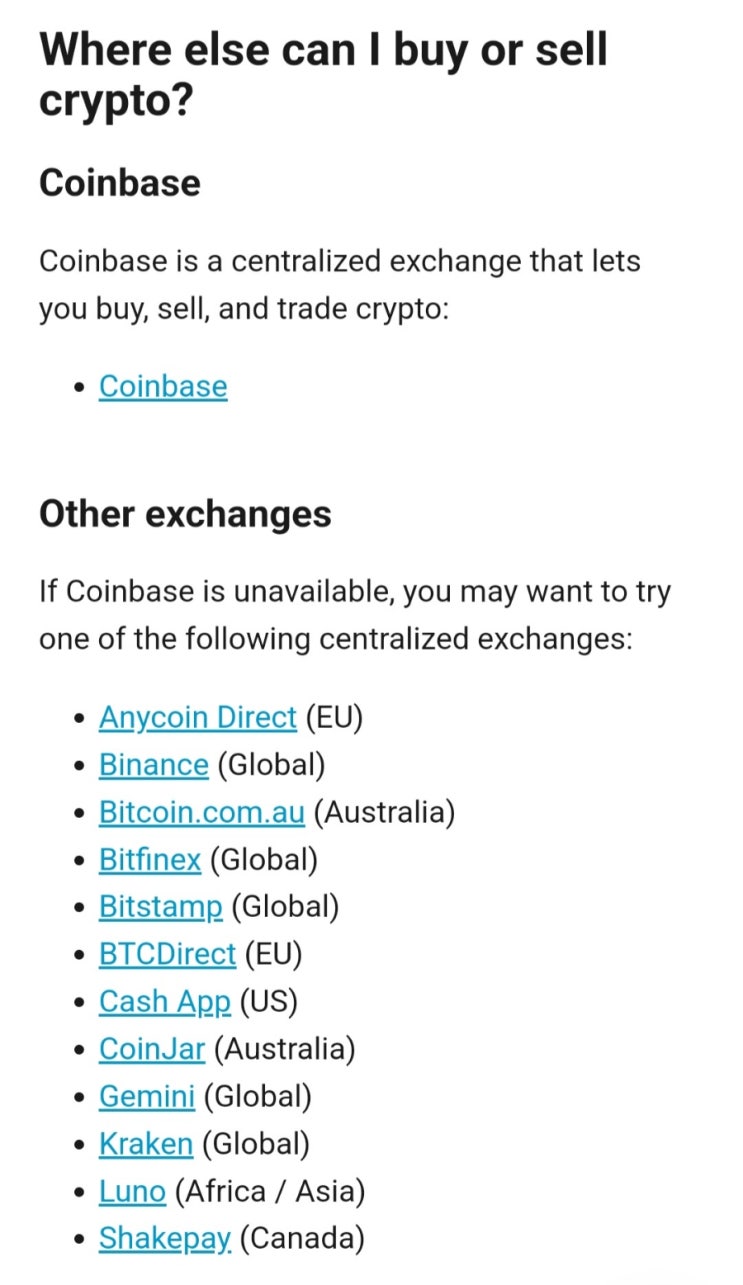Visit the Gemini exchange link

(x=146, y=1097)
